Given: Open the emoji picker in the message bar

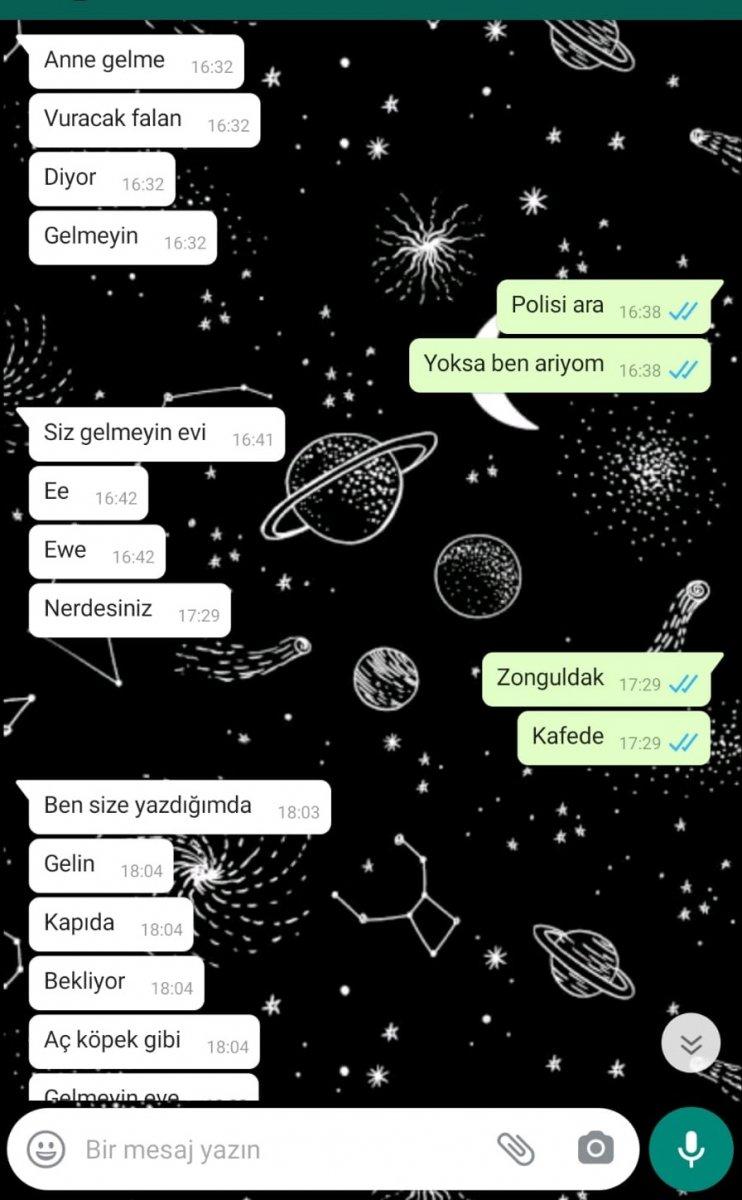Looking at the screenshot, I should [42, 1149].
